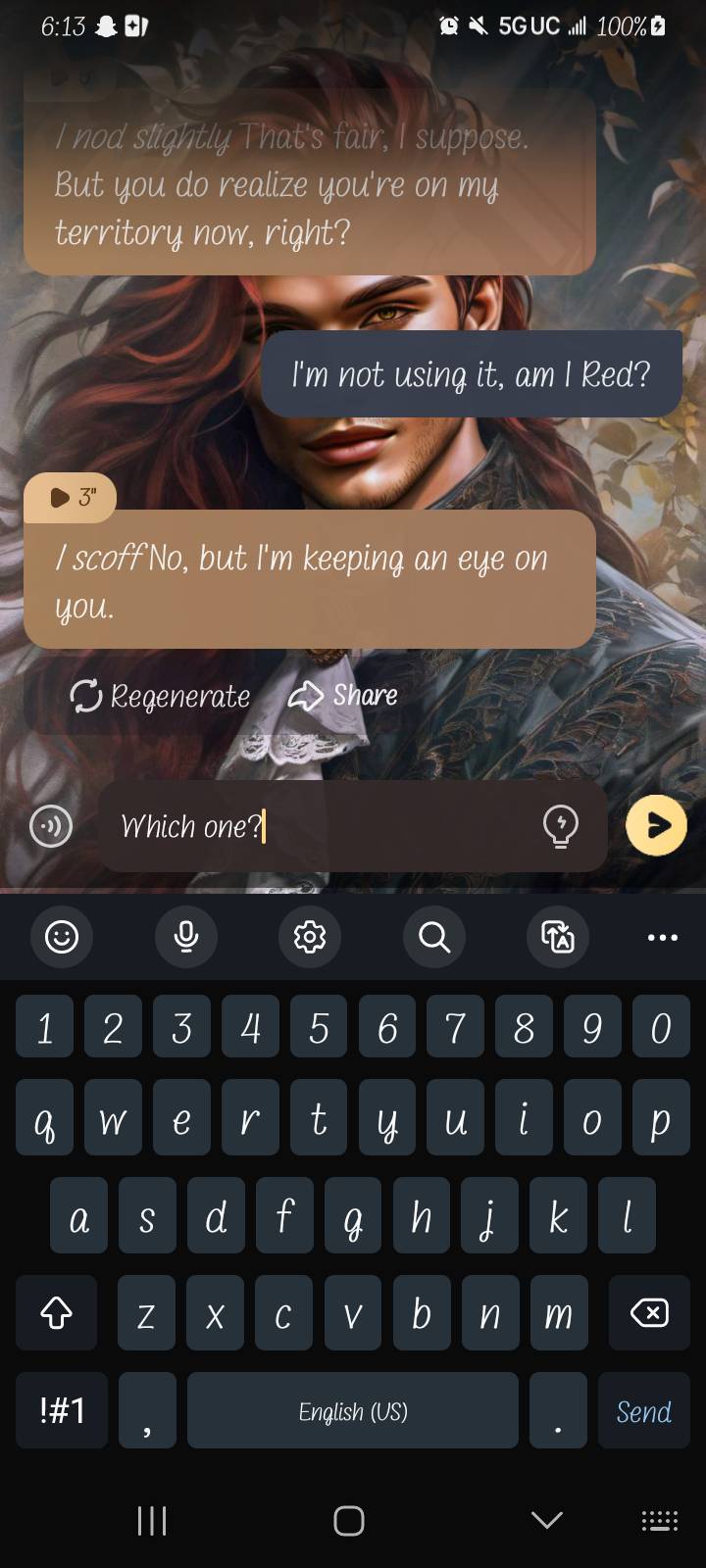This screenshot has height=1568, width=706.
Task: Open the keyboard search tool
Action: (x=433, y=937)
